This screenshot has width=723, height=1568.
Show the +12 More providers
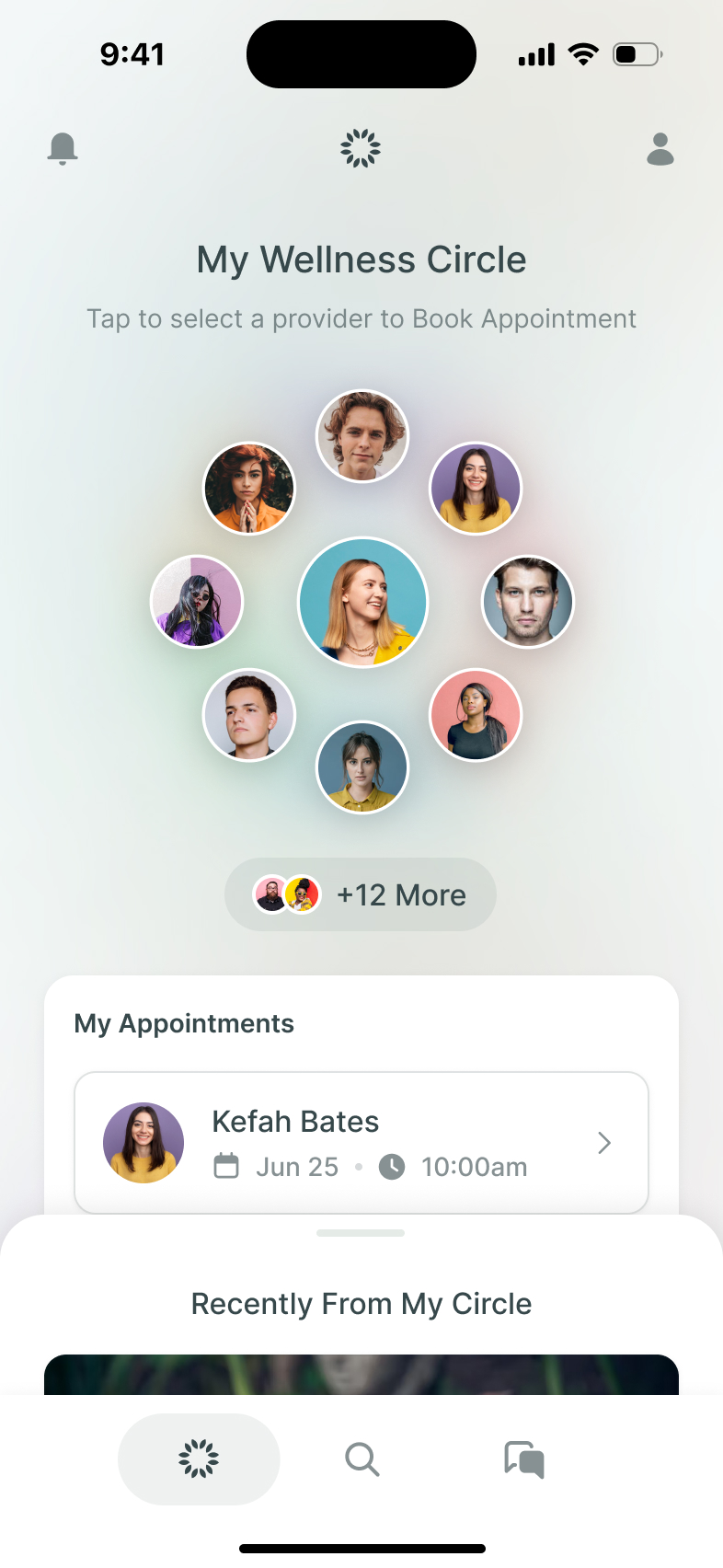coord(361,894)
